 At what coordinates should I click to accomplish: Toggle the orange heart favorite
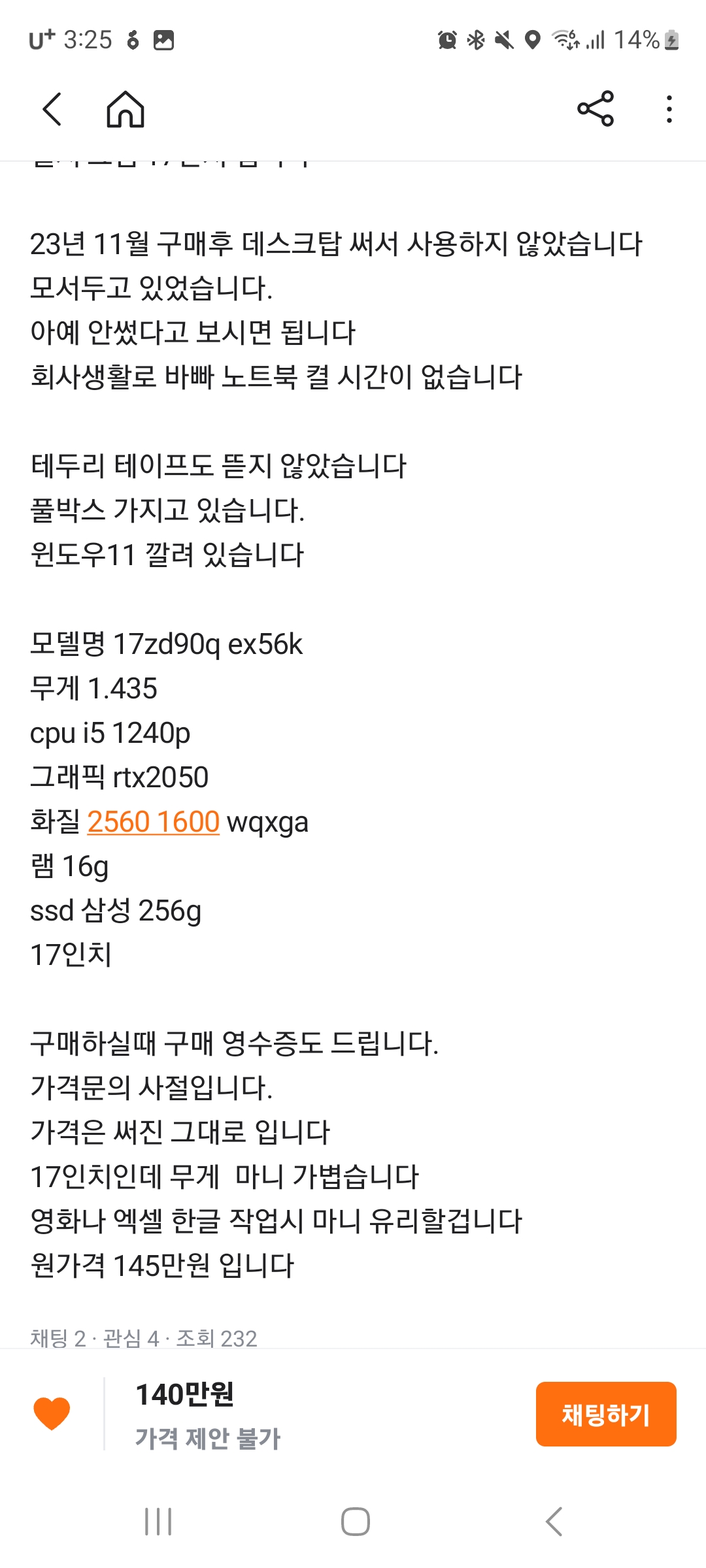pyautogui.click(x=52, y=1413)
